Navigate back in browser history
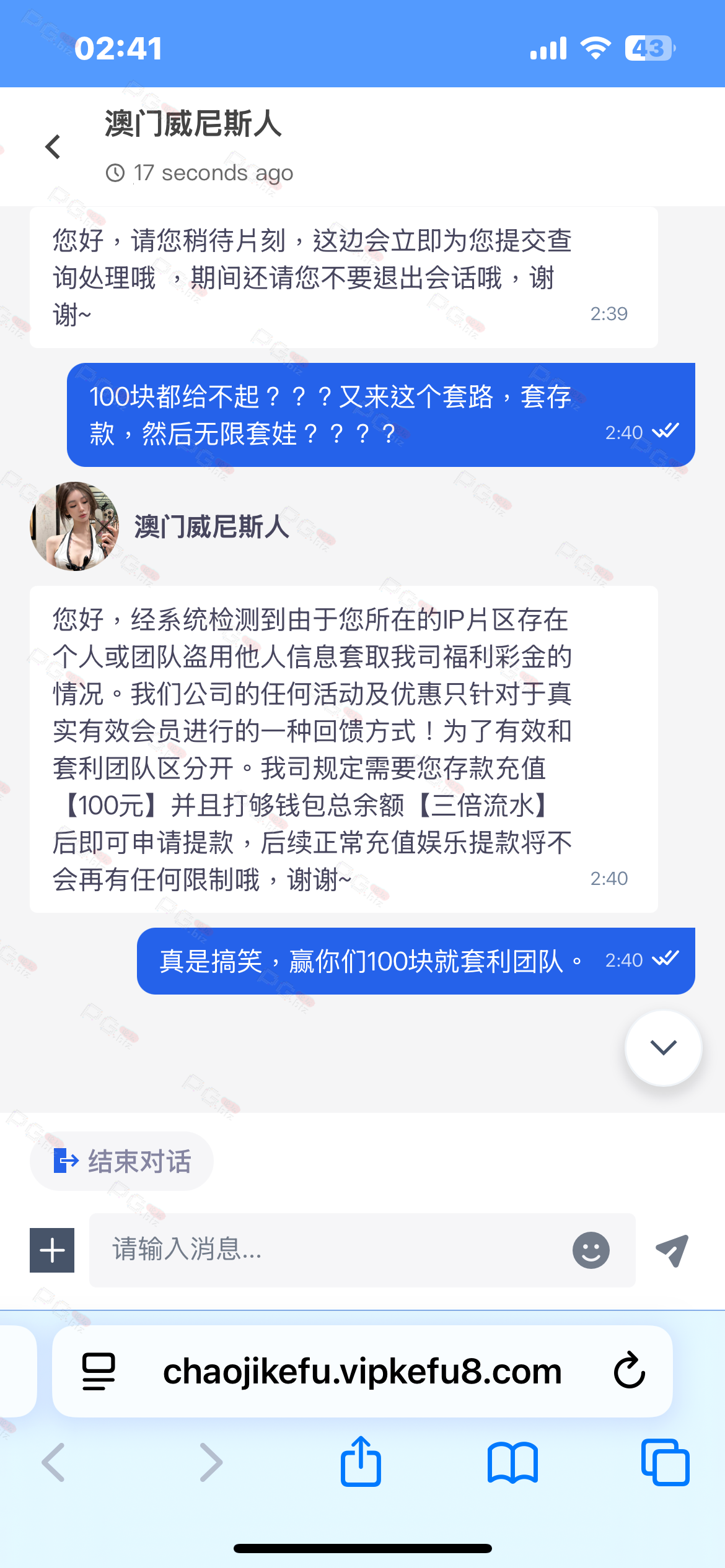The image size is (725, 1568). click(x=53, y=1462)
